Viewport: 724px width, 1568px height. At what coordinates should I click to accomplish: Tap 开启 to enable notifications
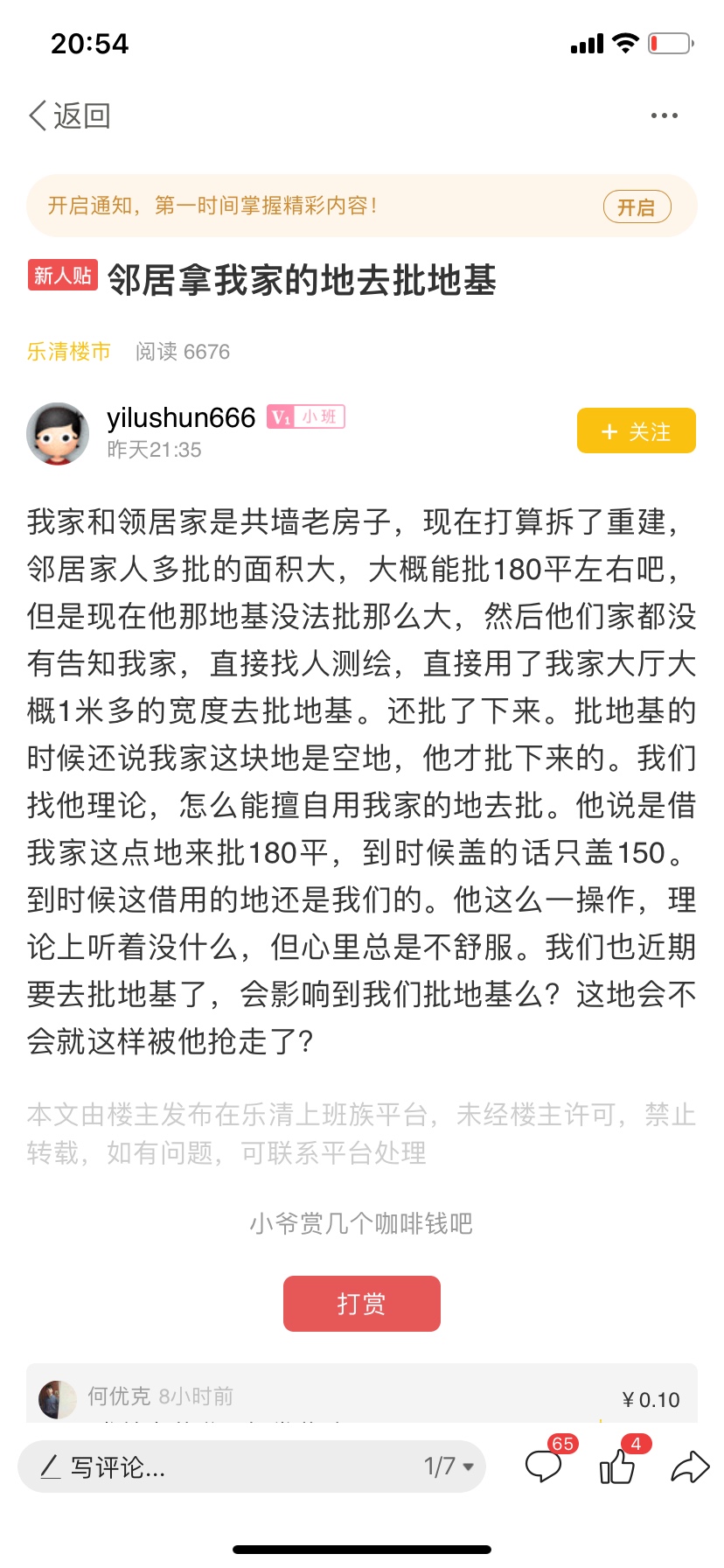(637, 207)
